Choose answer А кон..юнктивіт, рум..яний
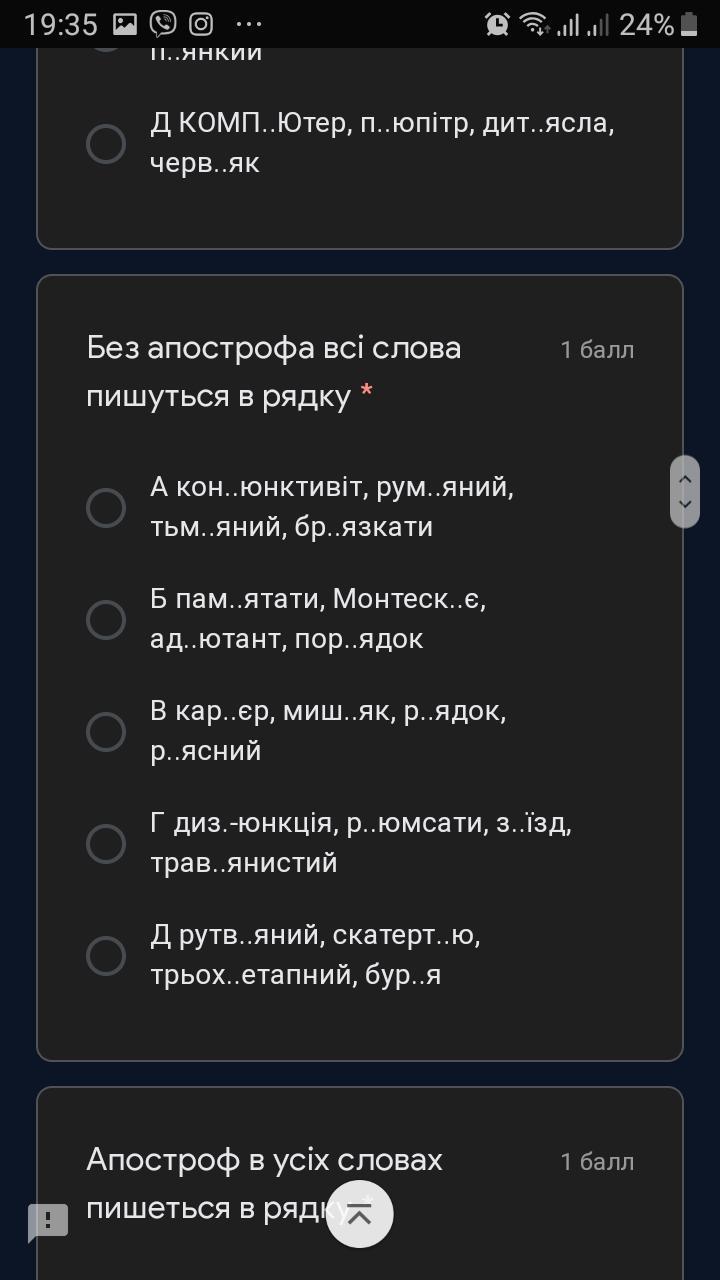 tap(105, 508)
